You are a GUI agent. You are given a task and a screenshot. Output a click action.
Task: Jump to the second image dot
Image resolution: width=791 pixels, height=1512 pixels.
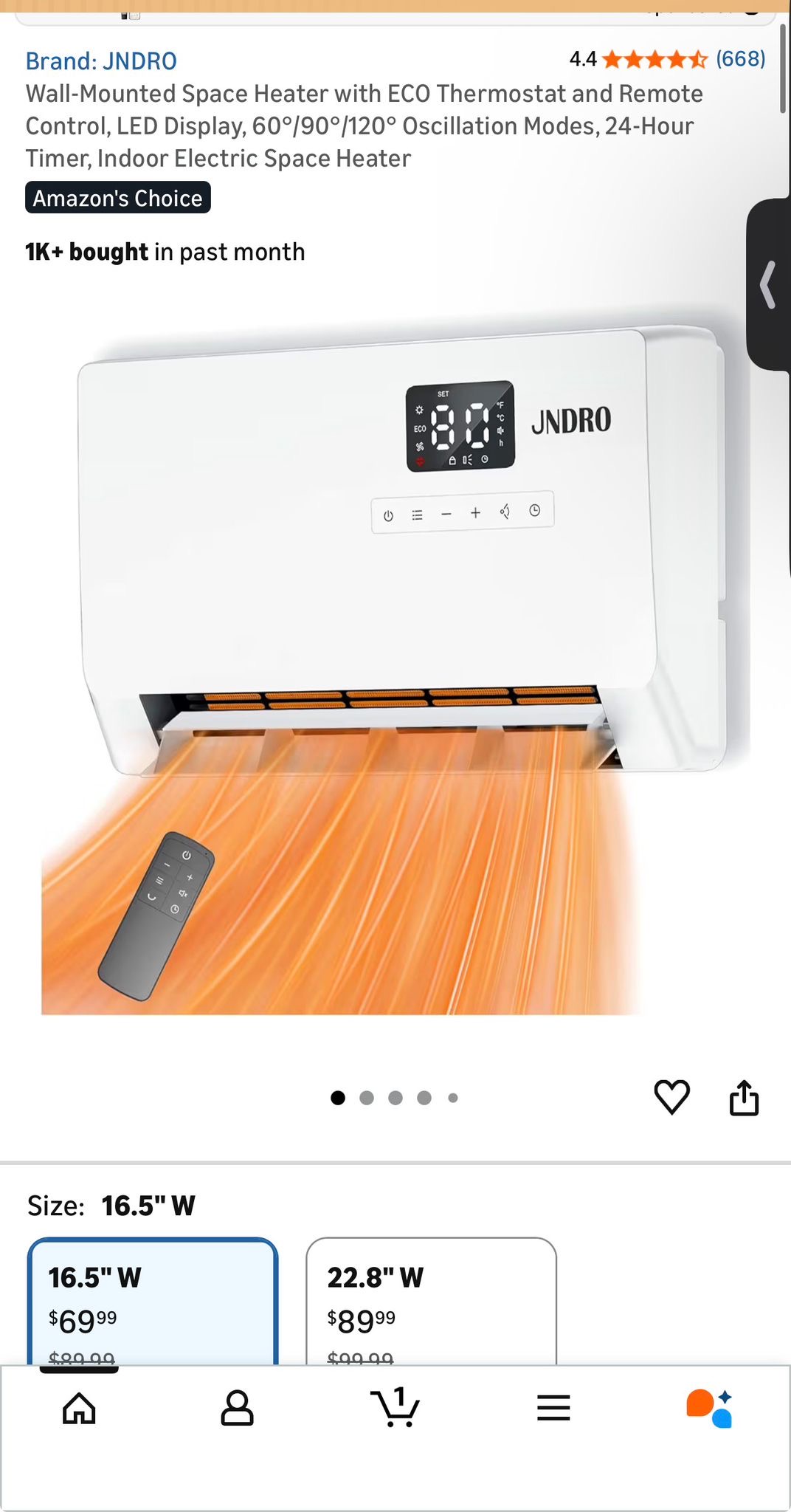point(367,1098)
